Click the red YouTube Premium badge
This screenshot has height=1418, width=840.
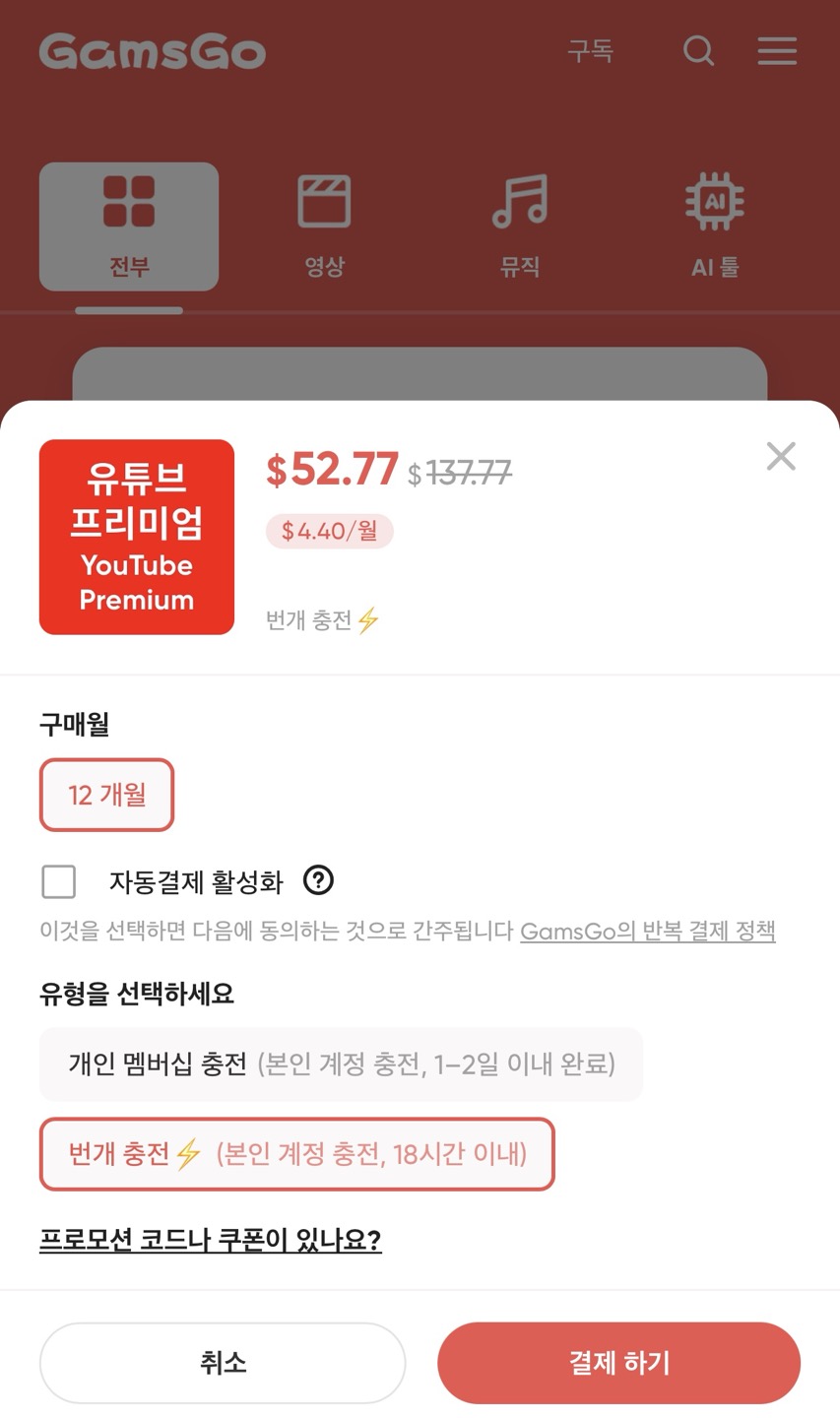pos(136,537)
